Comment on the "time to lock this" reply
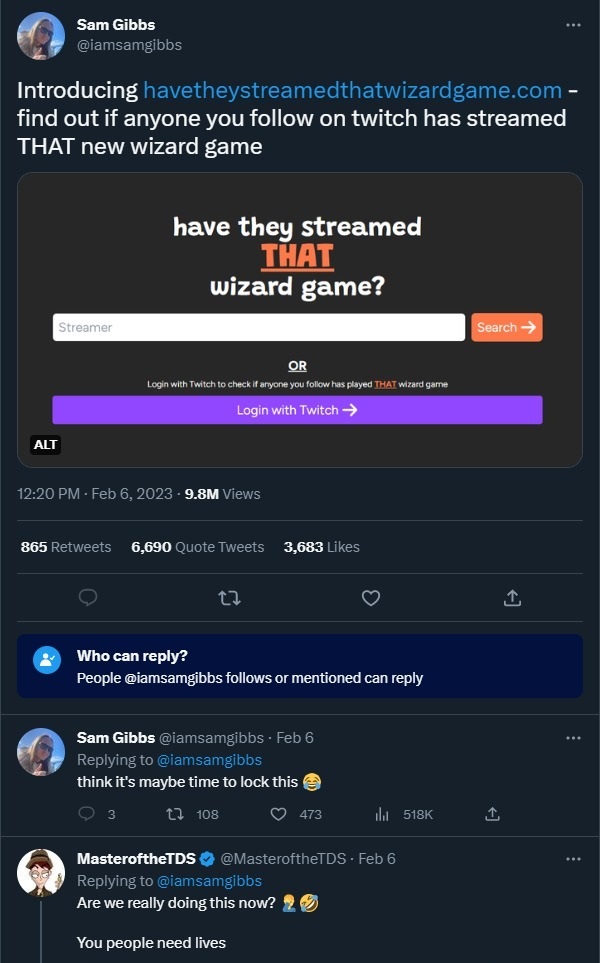The width and height of the screenshot is (600, 963). (x=87, y=814)
